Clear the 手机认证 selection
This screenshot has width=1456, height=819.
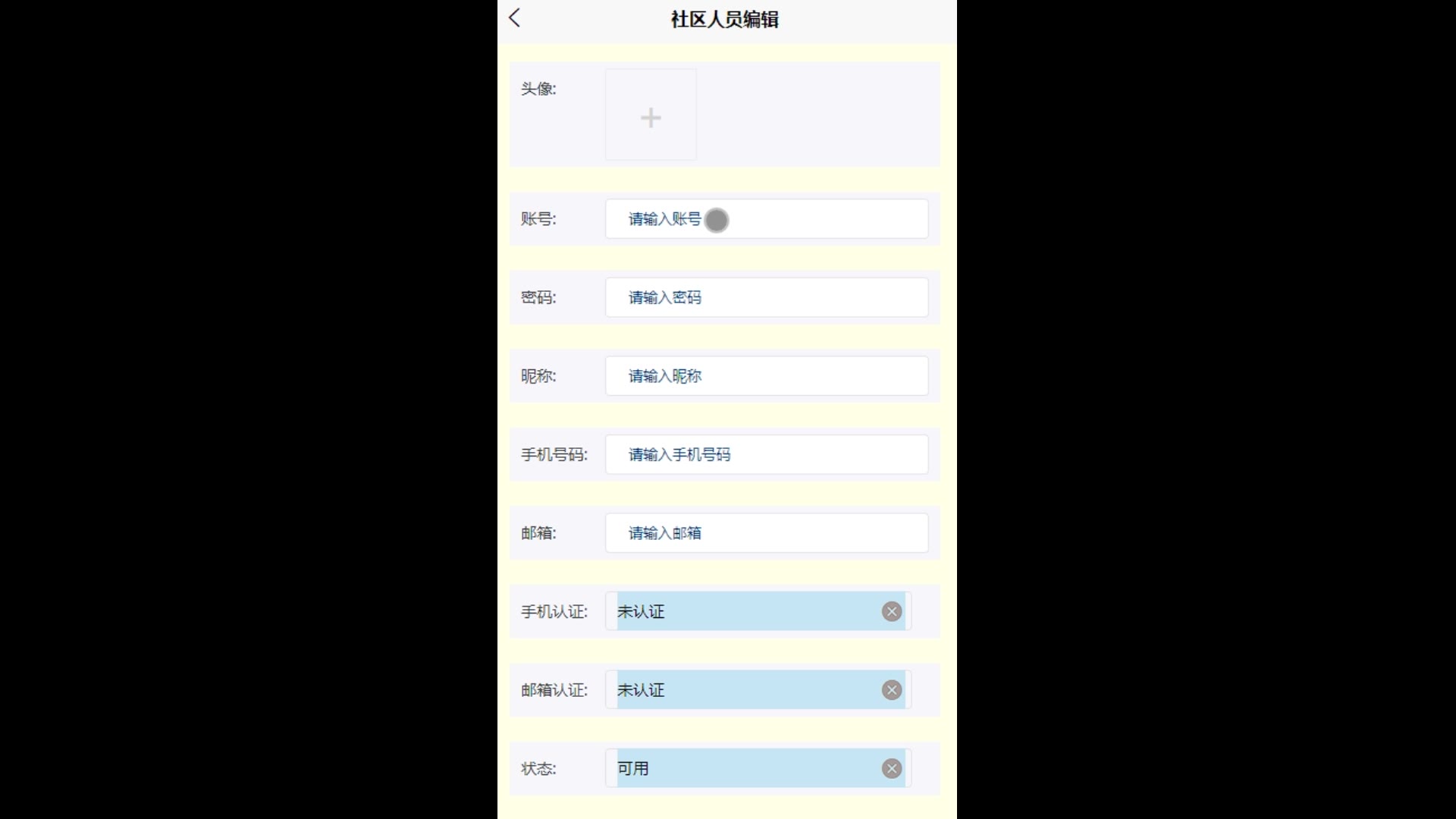coord(892,612)
